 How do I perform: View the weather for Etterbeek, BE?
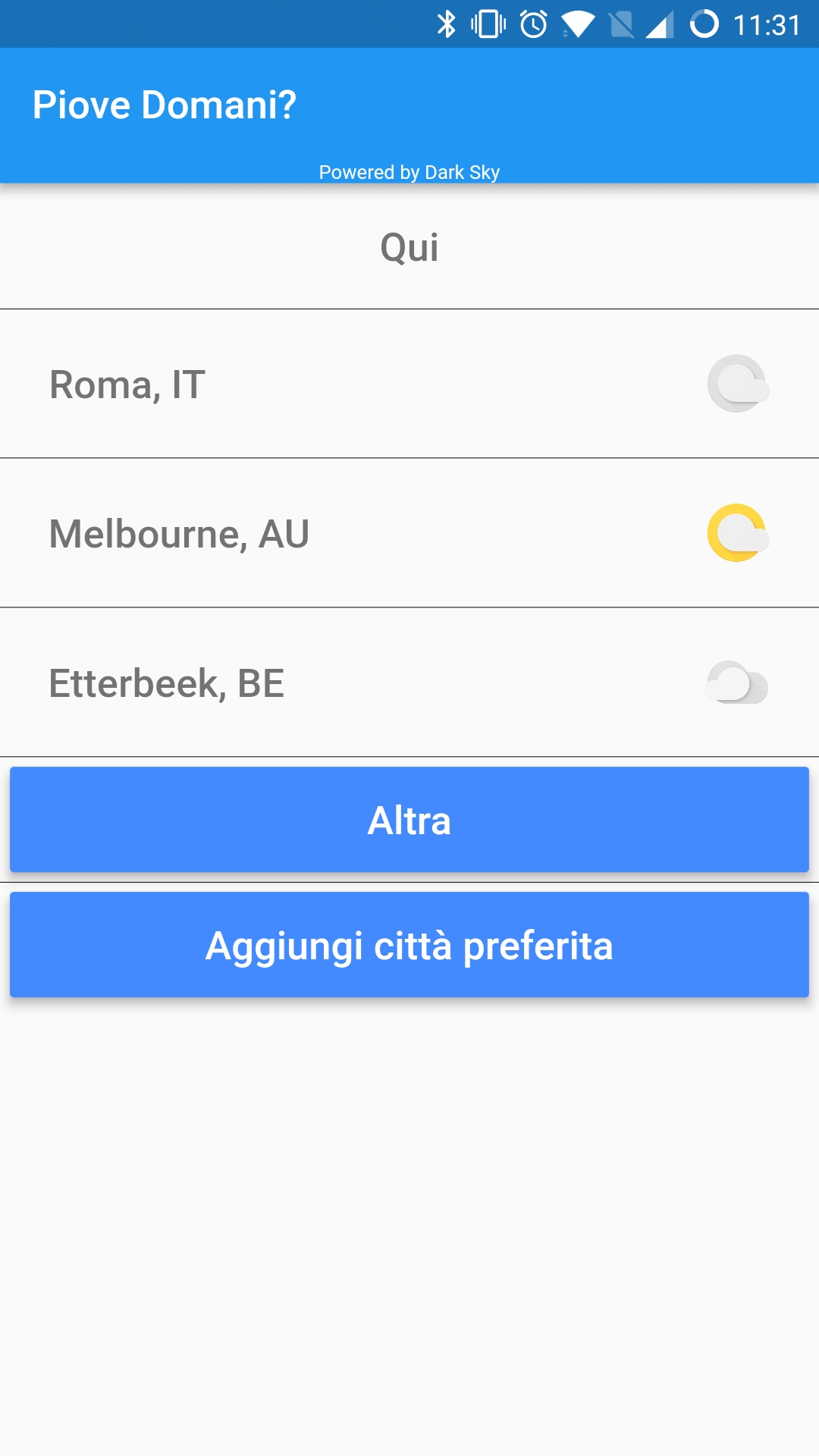click(409, 682)
